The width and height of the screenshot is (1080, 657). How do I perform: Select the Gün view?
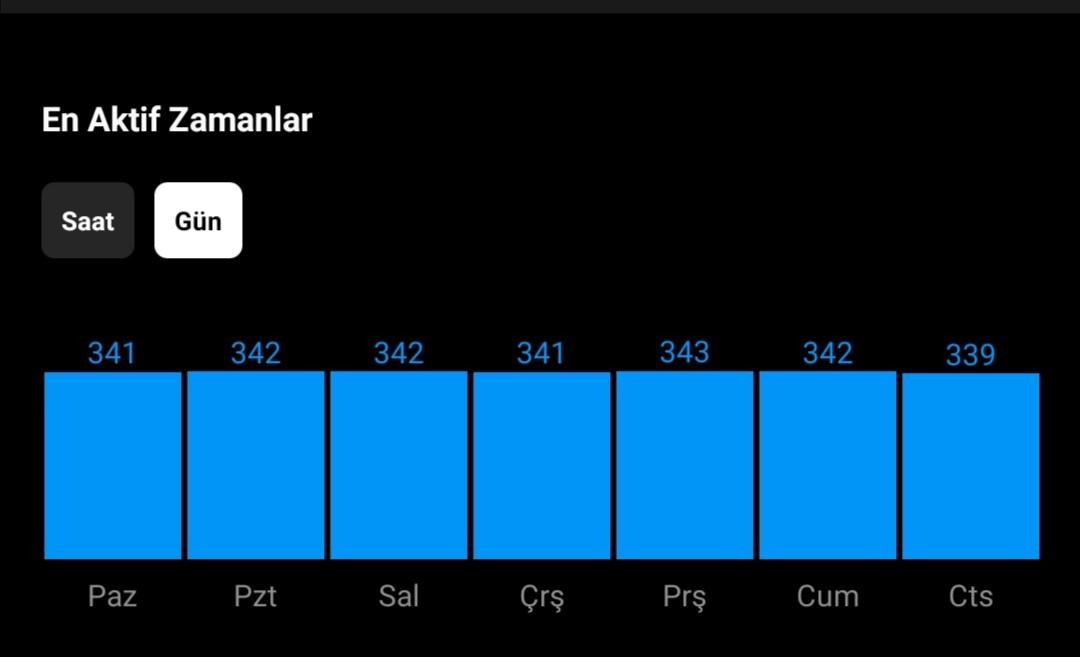pyautogui.click(x=198, y=221)
